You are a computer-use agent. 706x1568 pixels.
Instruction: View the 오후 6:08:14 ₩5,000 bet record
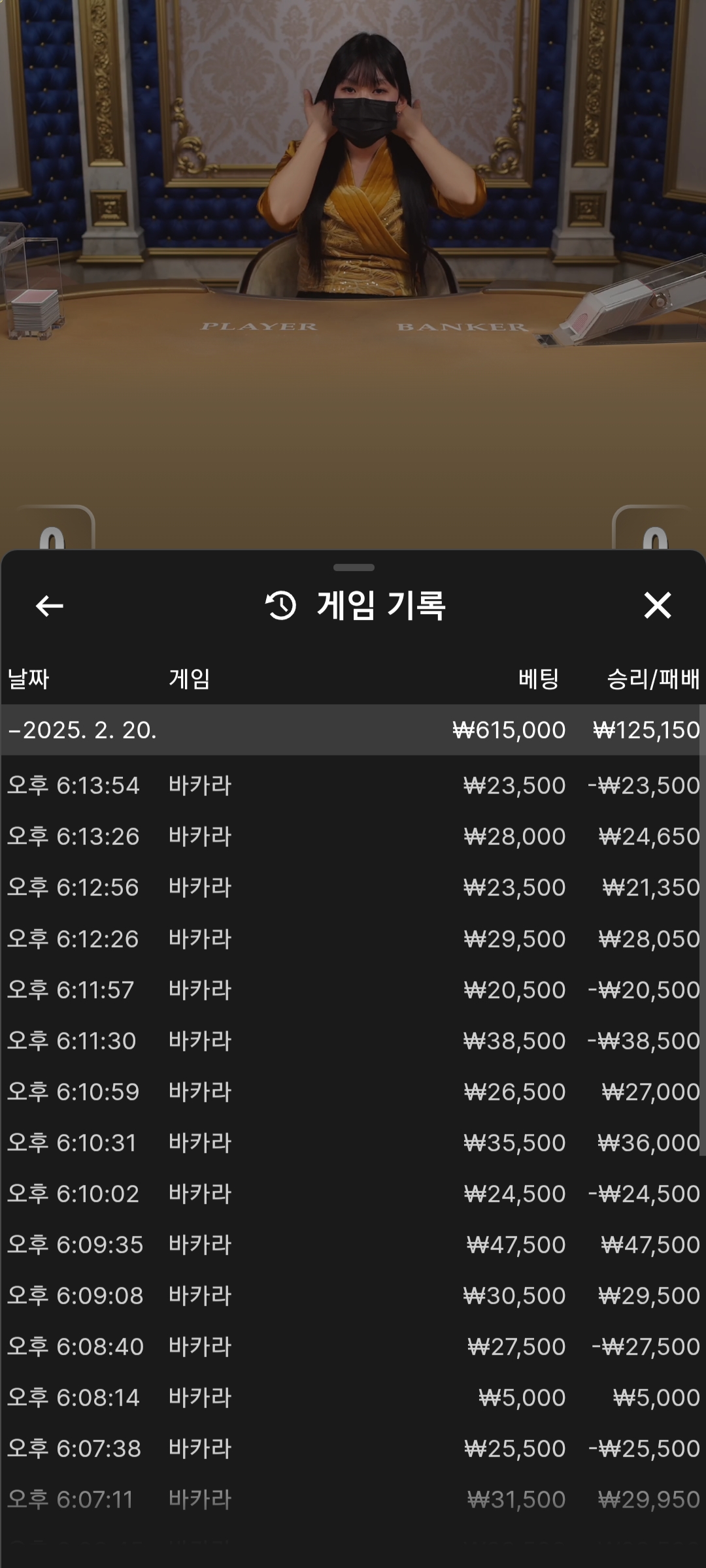[353, 1397]
